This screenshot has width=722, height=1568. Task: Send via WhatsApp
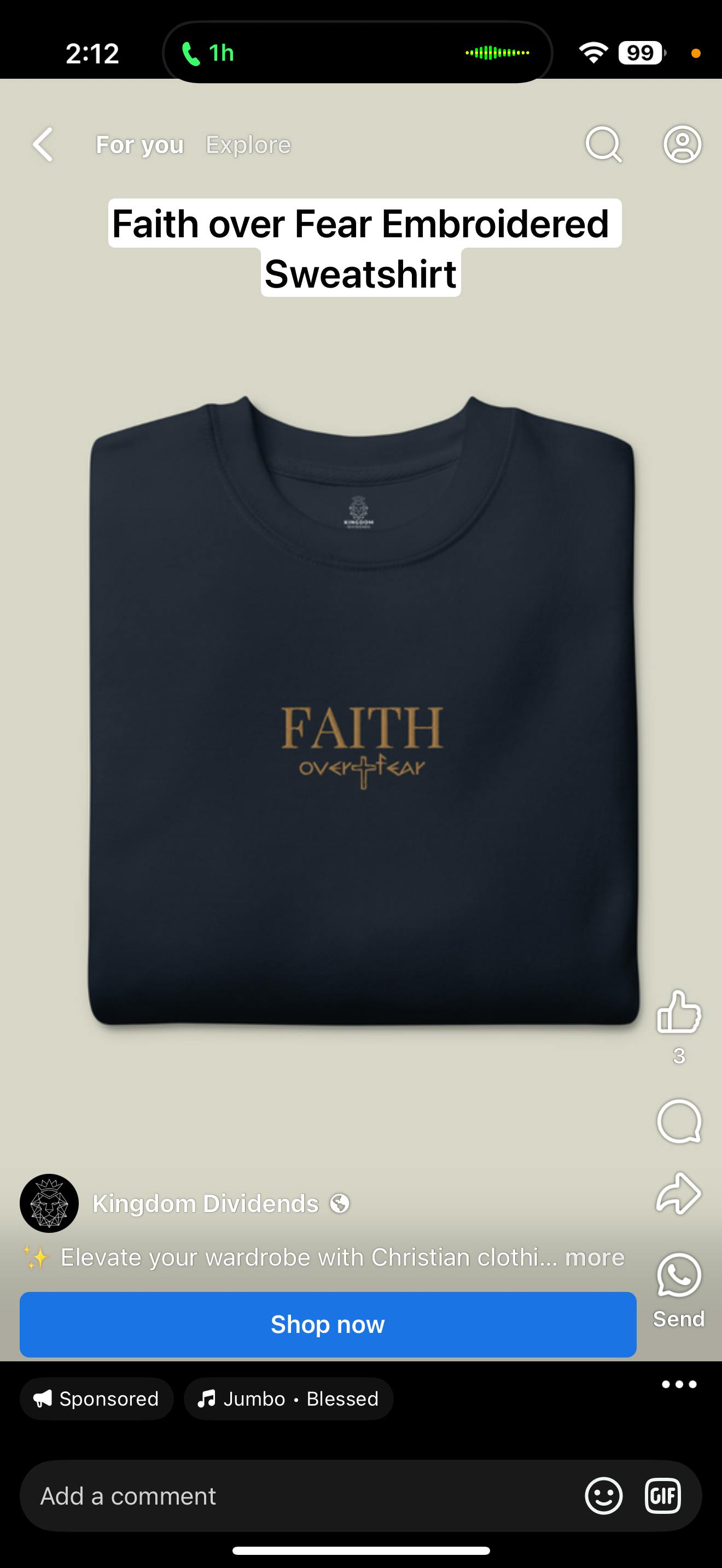[679, 1276]
